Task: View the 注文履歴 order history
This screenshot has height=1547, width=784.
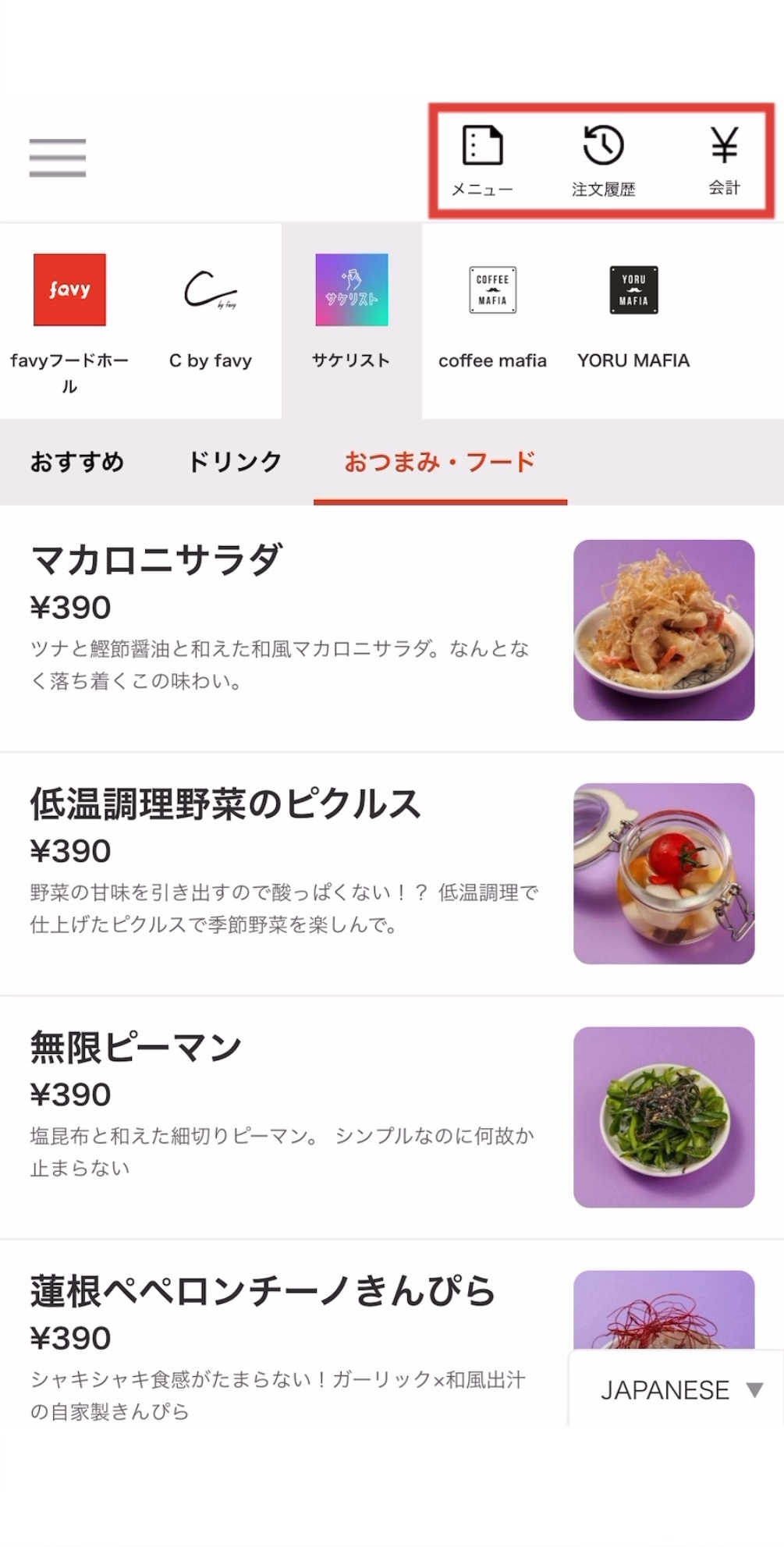Action: pos(603,160)
